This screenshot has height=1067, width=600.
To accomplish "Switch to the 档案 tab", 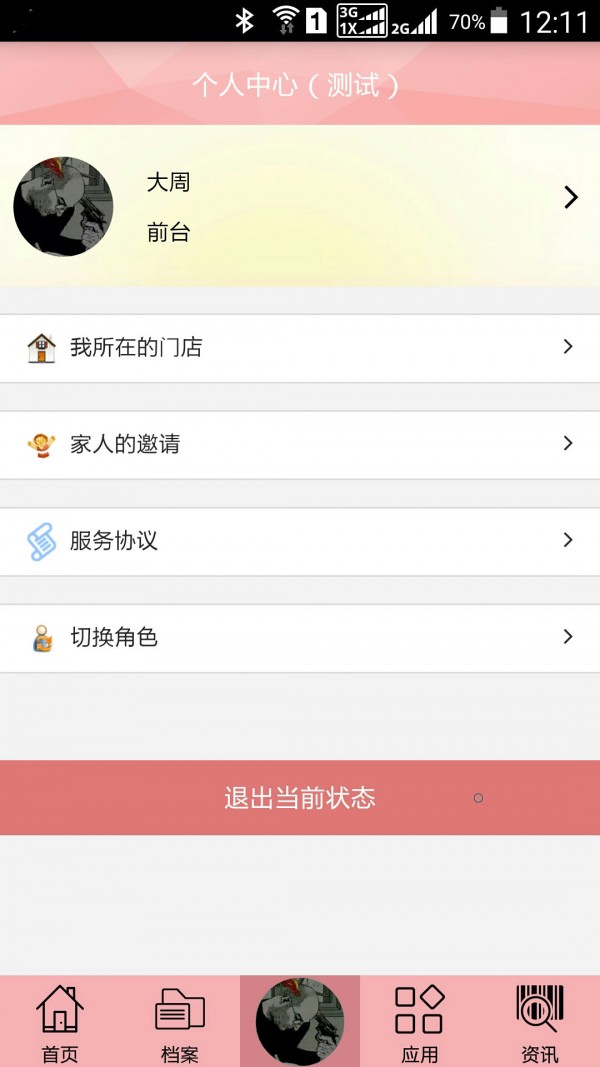I will tap(180, 1022).
